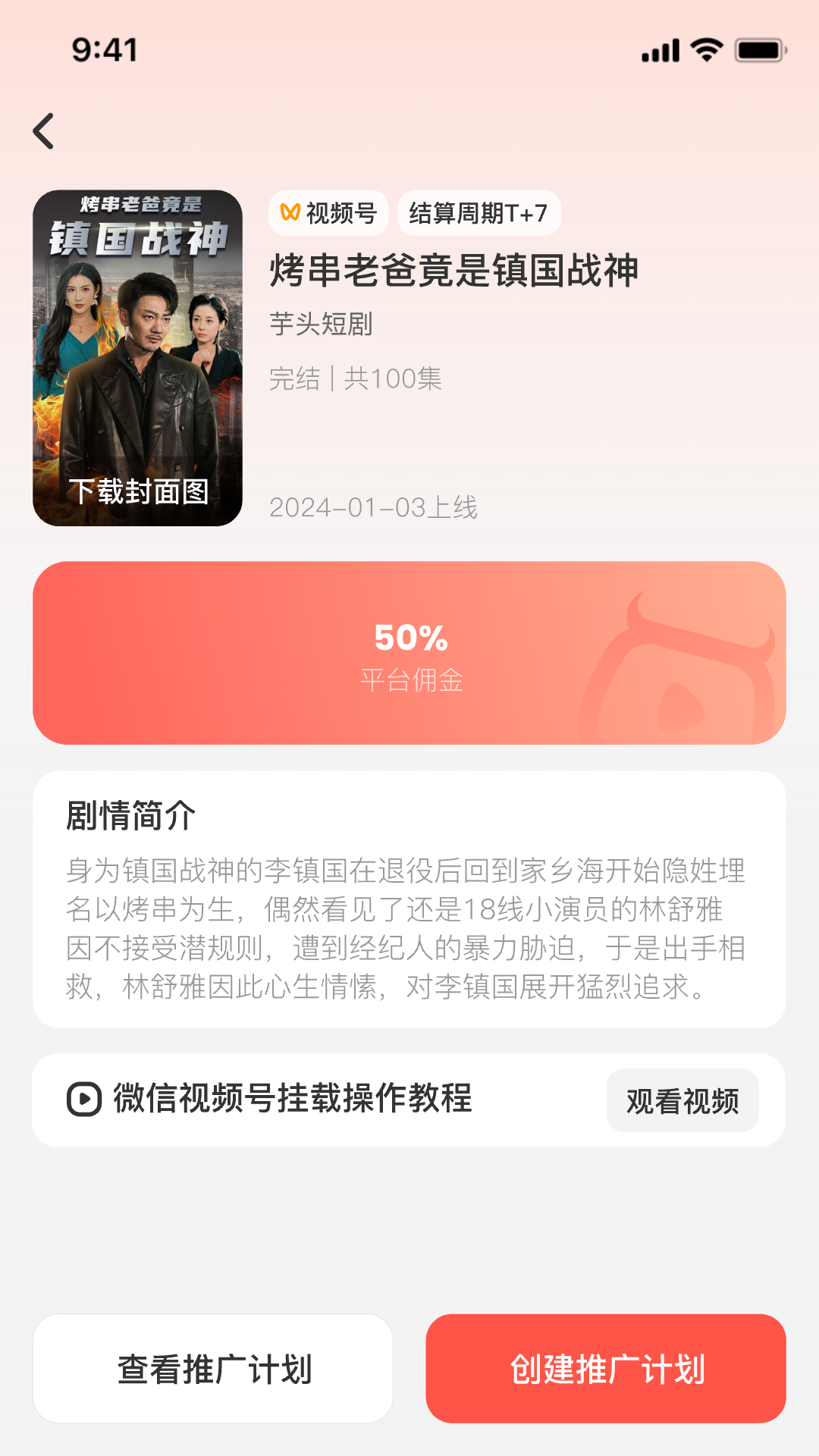This screenshot has width=819, height=1456.
Task: Tap the back arrow to return
Action: pyautogui.click(x=43, y=130)
